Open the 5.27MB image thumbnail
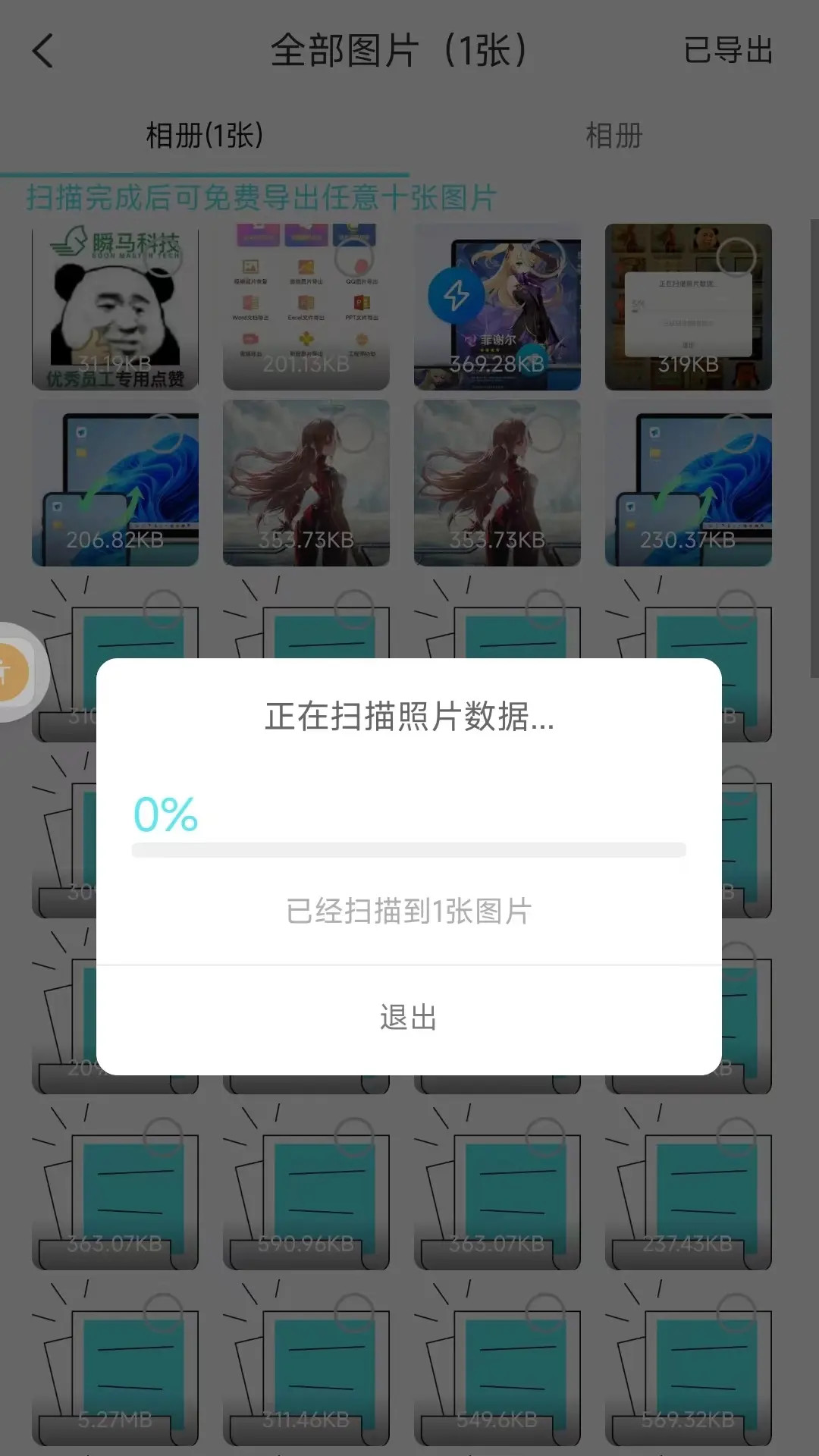 tap(115, 1363)
